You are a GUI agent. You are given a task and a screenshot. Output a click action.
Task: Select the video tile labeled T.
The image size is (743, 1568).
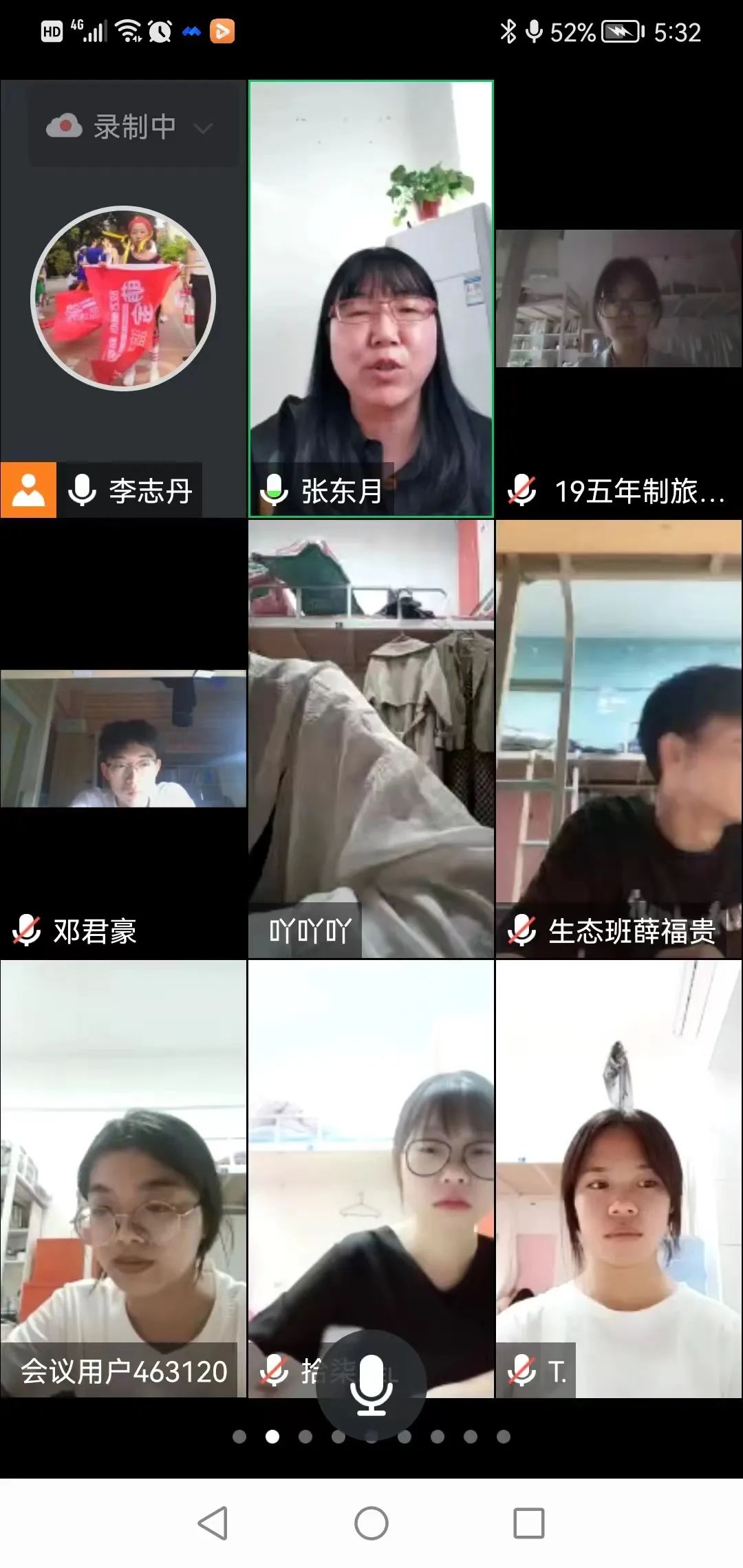(x=618, y=1179)
